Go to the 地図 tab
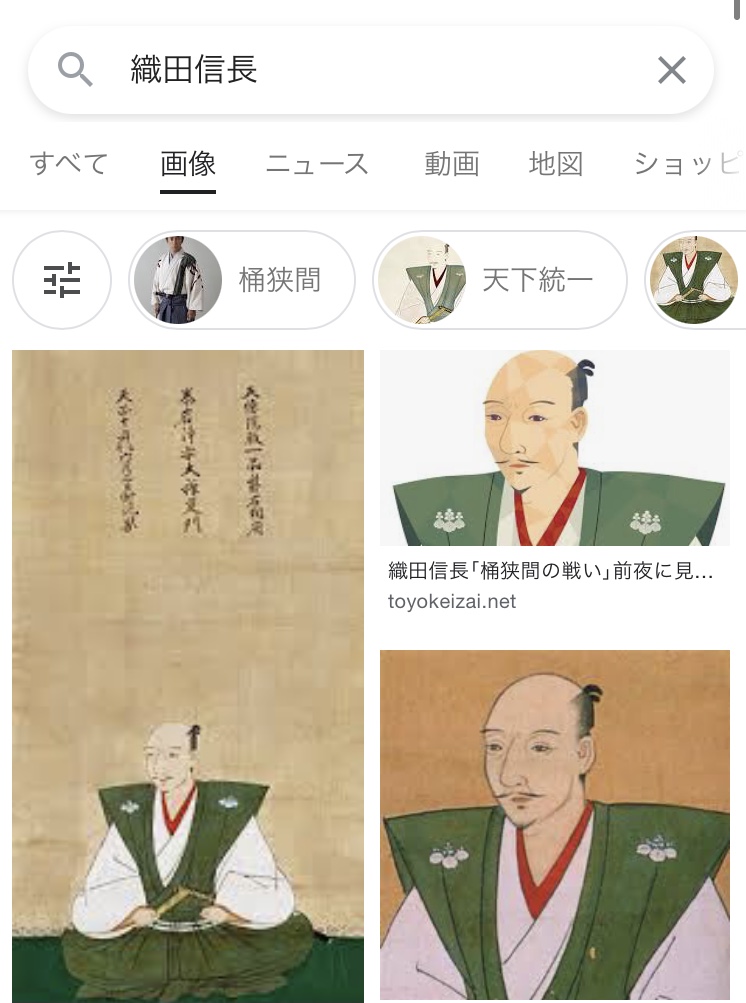Viewport: 746px width, 1003px height. pyautogui.click(x=556, y=164)
